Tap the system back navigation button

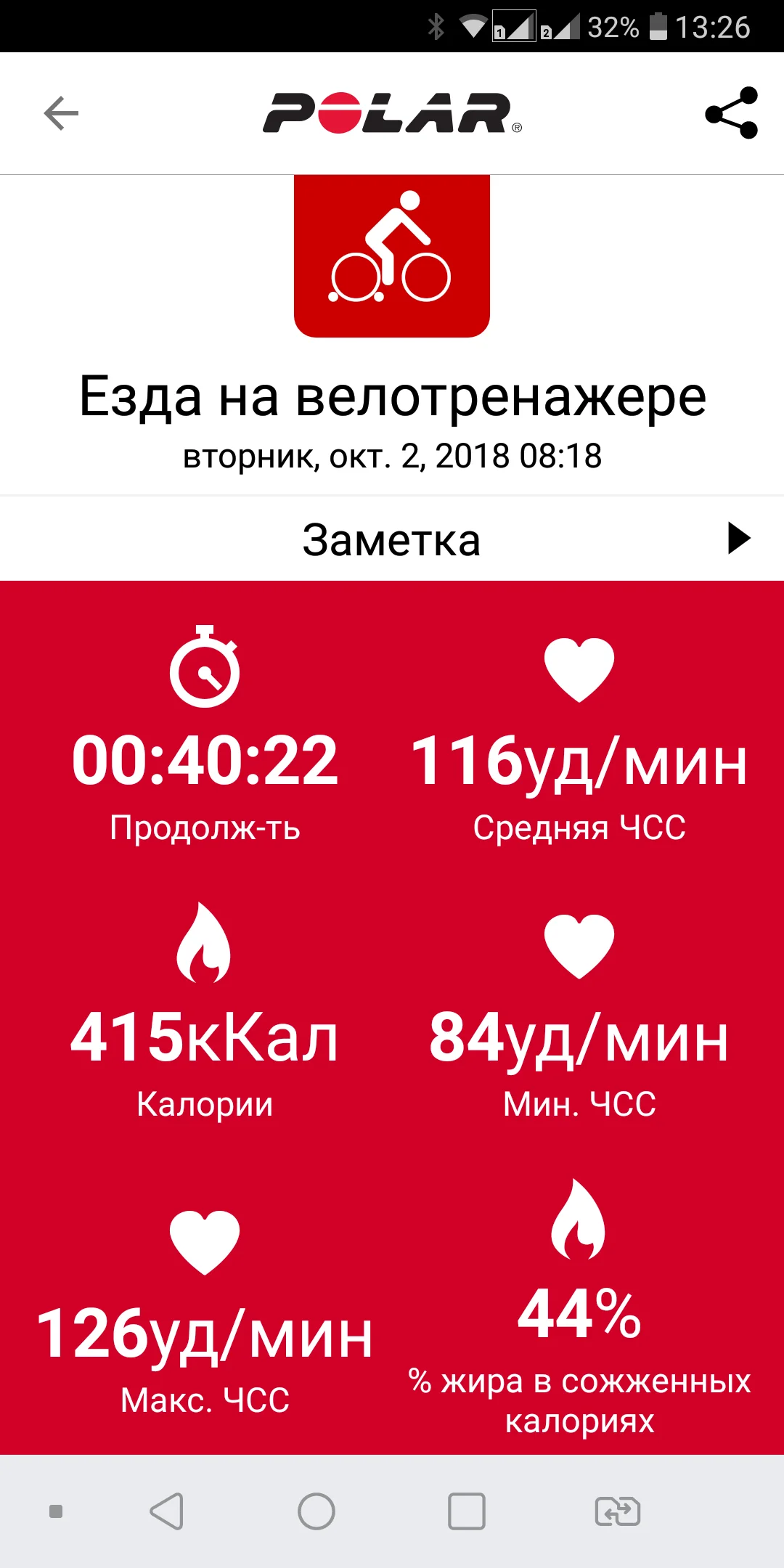167,1512
